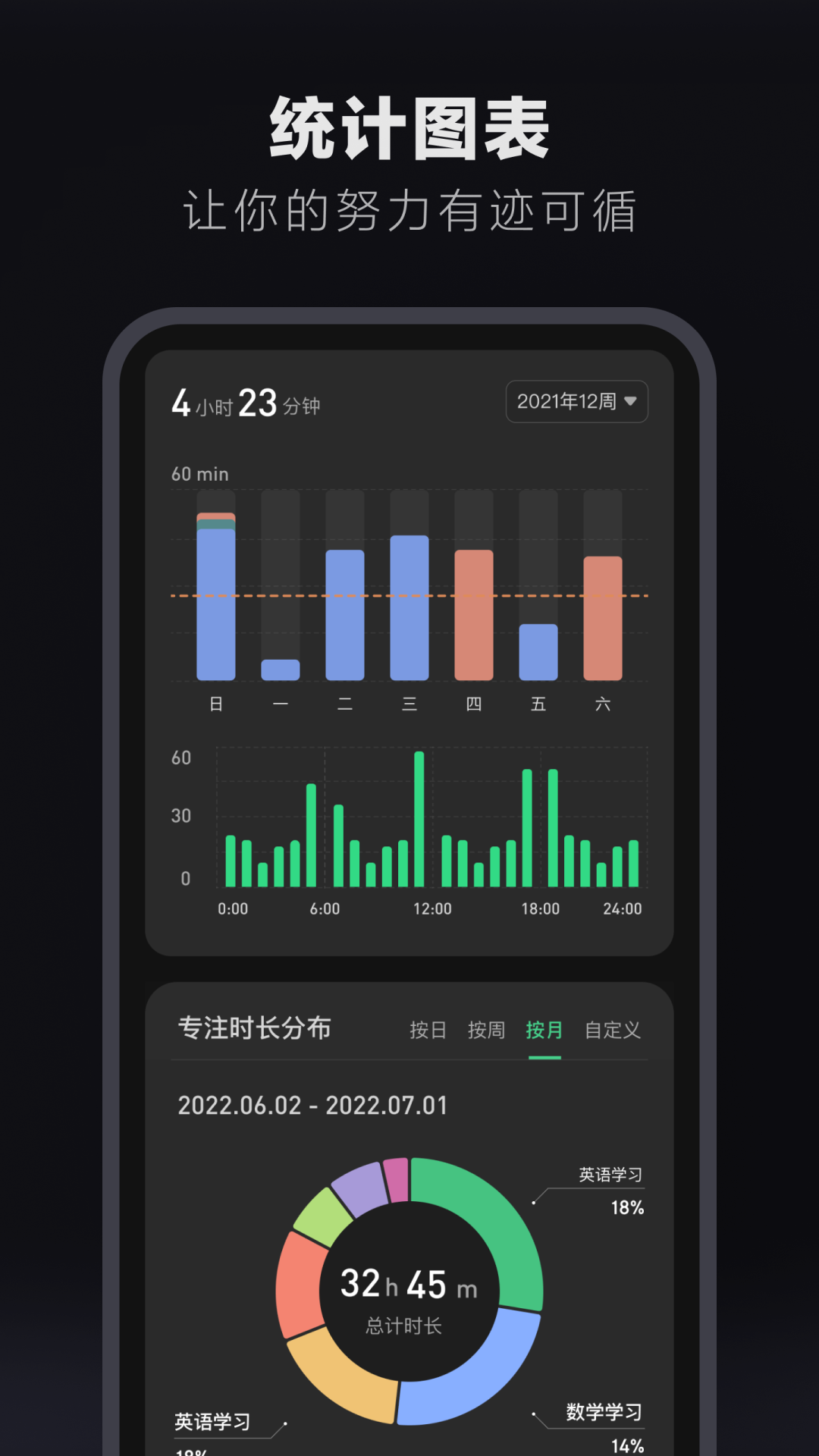Click the date range 2022.06.02 - 2022.07.01
819x1456 pixels.
pos(314,1105)
